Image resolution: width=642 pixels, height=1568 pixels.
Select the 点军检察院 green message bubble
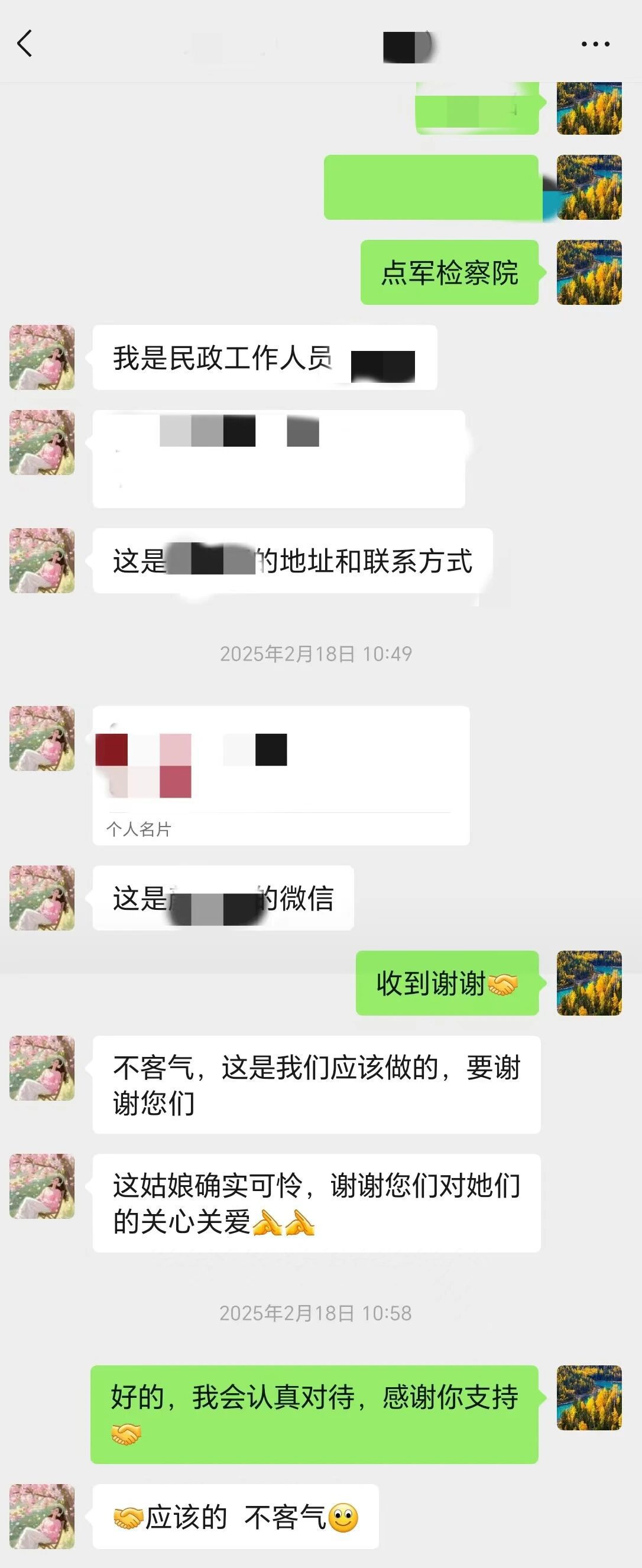450,274
